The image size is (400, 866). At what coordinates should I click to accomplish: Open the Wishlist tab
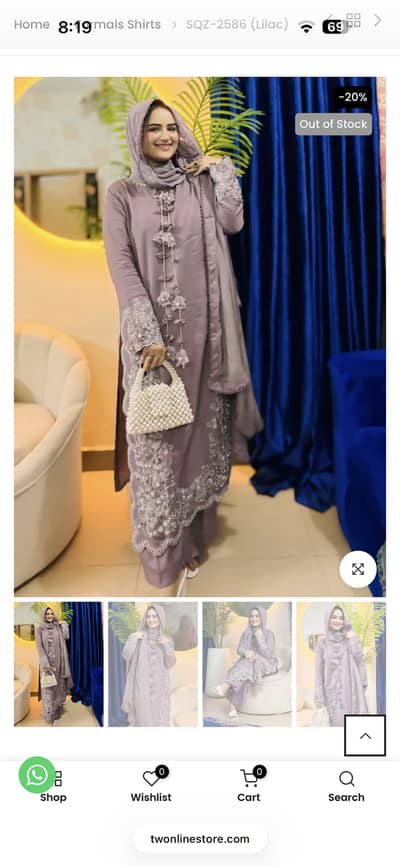pos(151,786)
